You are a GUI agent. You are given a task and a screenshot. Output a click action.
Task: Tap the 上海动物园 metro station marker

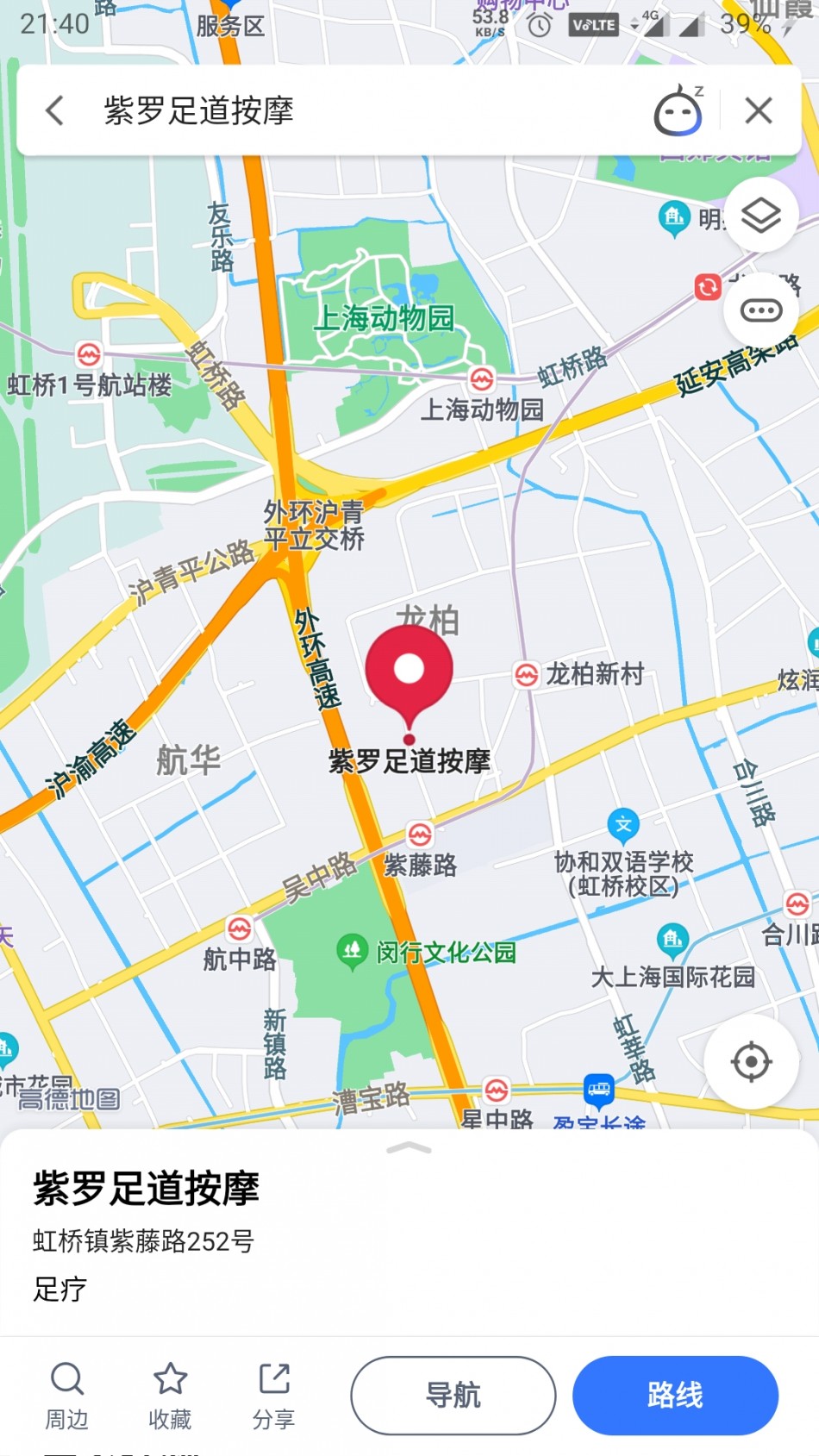[482, 379]
